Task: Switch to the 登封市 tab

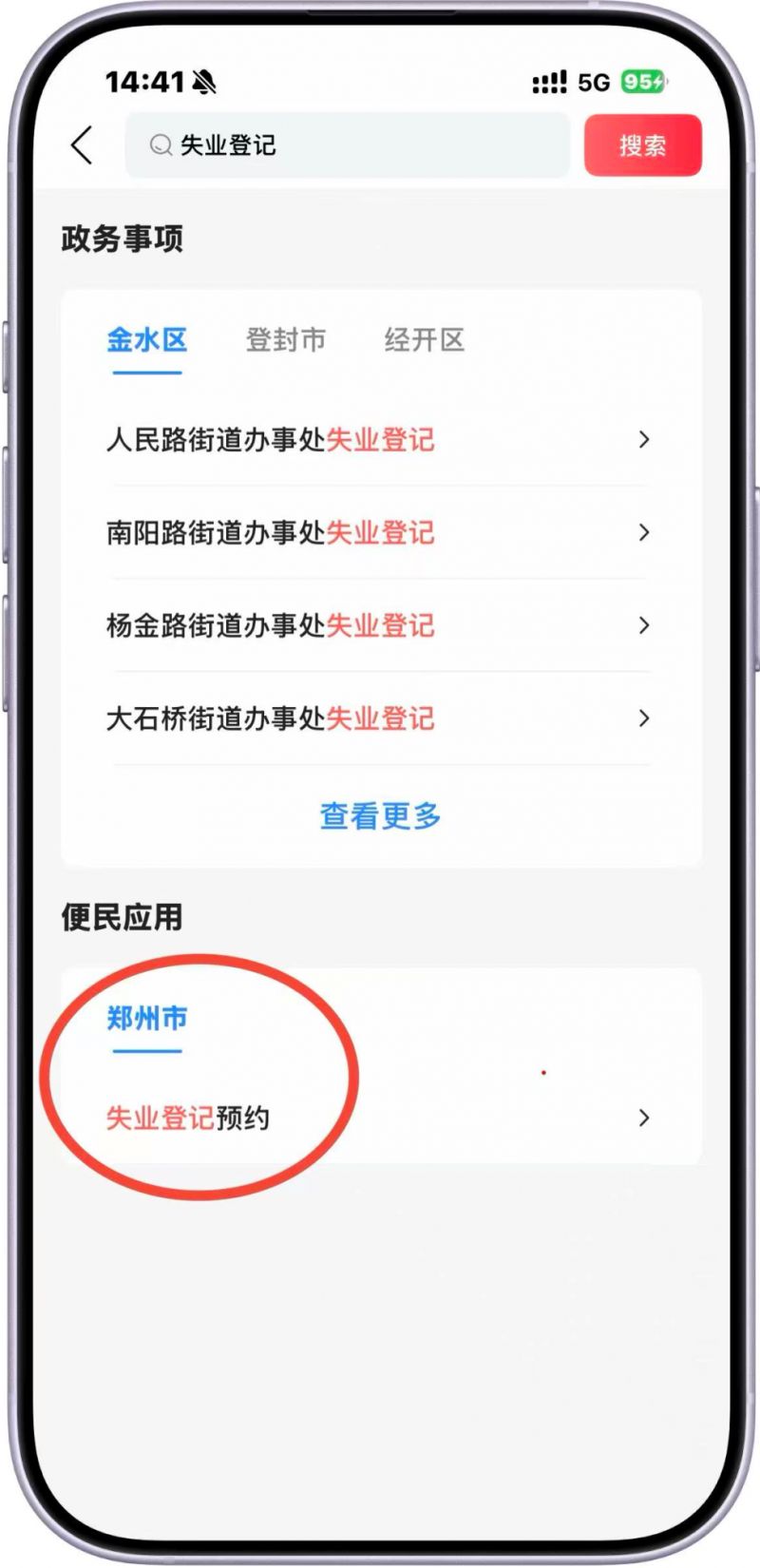Action: click(x=285, y=340)
